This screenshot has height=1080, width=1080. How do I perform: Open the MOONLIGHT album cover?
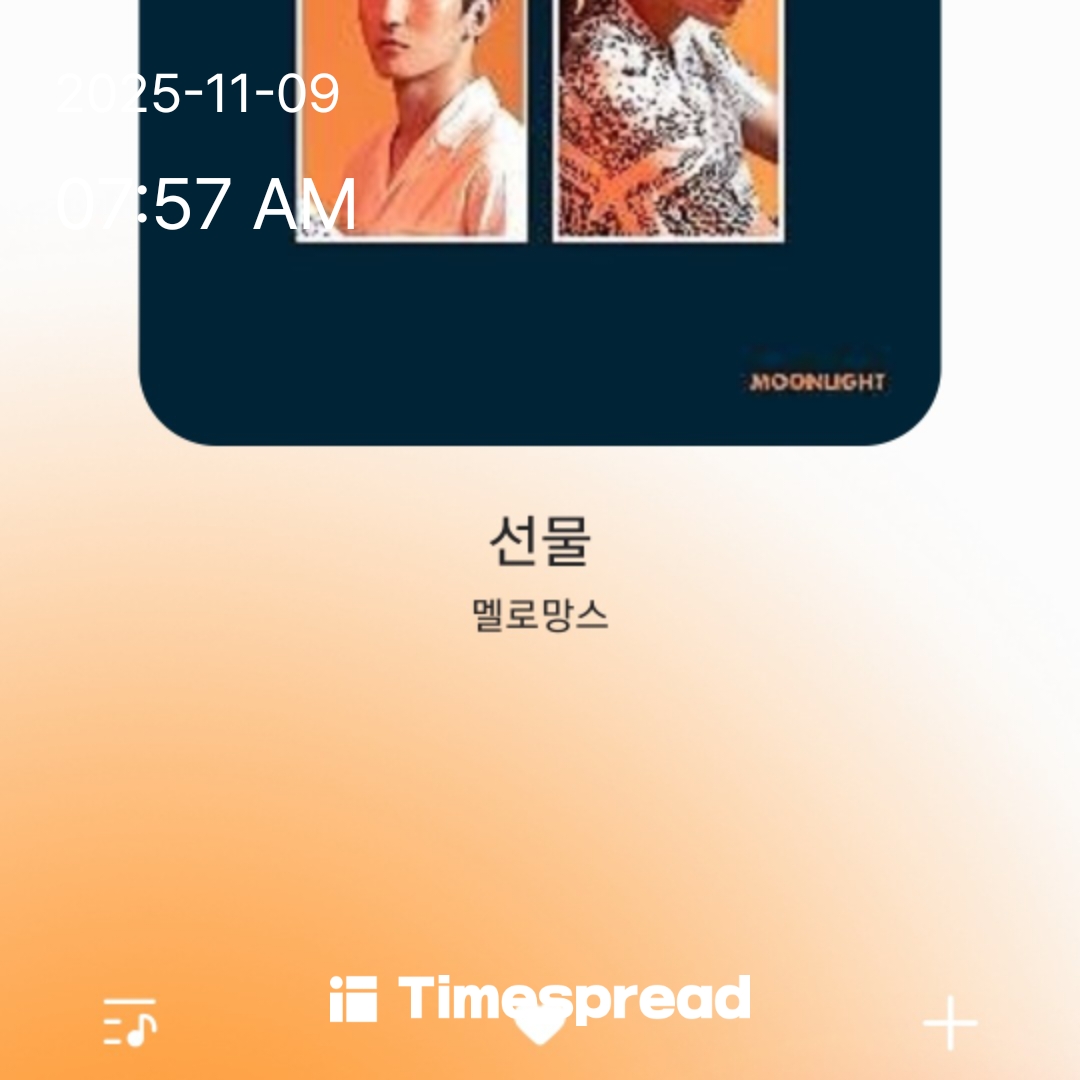click(x=540, y=220)
